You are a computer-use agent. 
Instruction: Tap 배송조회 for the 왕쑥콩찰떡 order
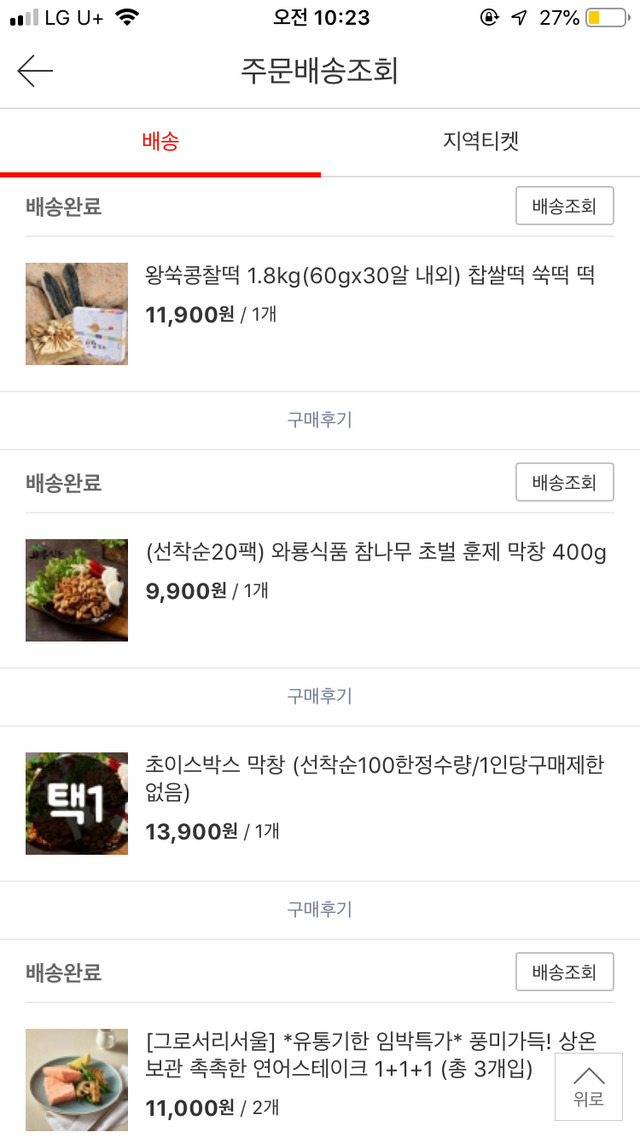coord(564,207)
